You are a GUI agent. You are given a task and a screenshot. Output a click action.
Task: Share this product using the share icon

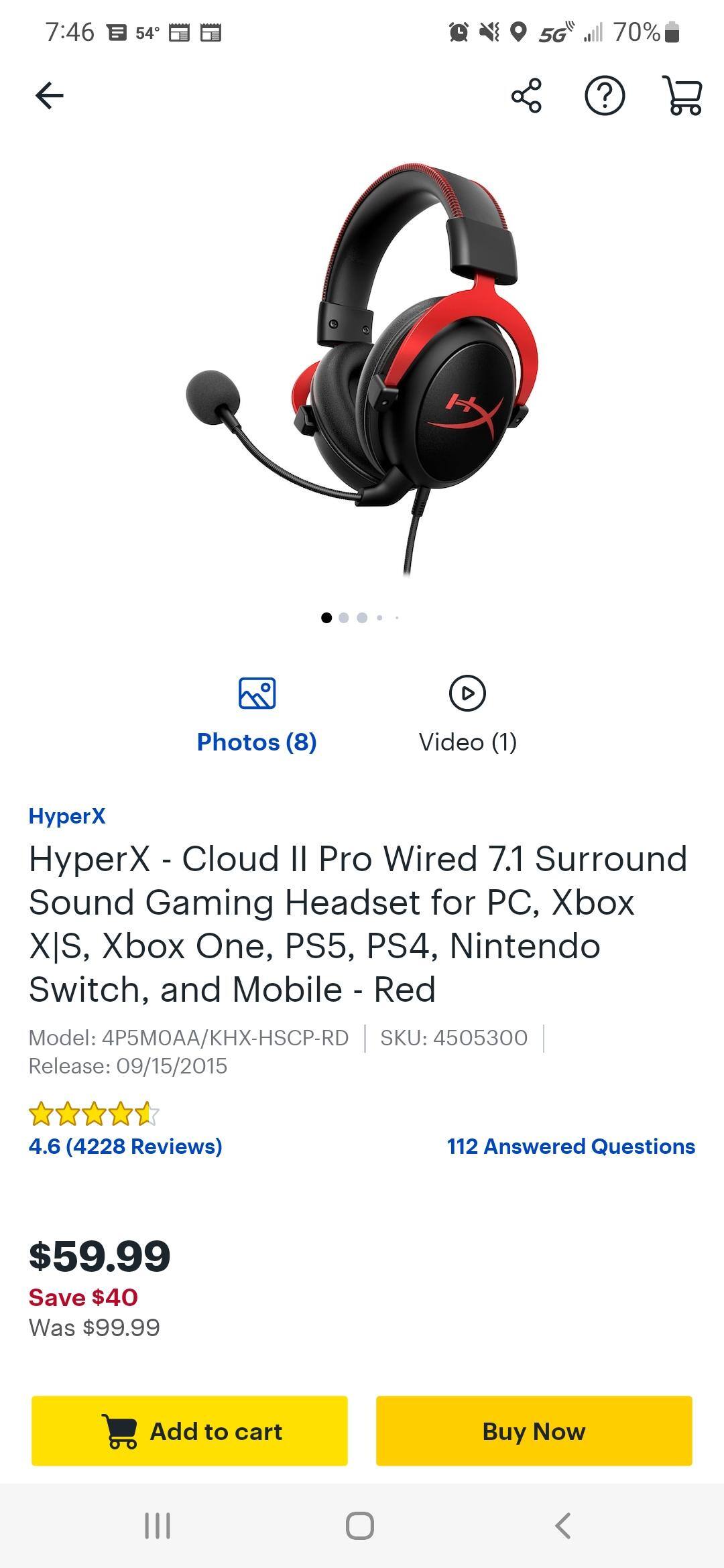pos(527,95)
